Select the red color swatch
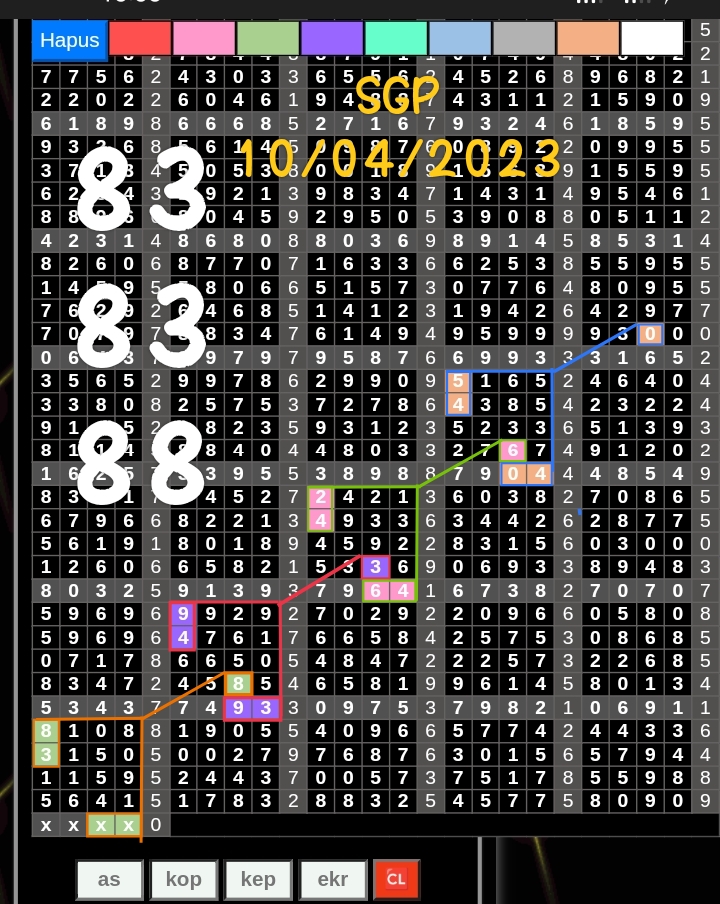Viewport: 720px width, 904px height. [x=140, y=38]
